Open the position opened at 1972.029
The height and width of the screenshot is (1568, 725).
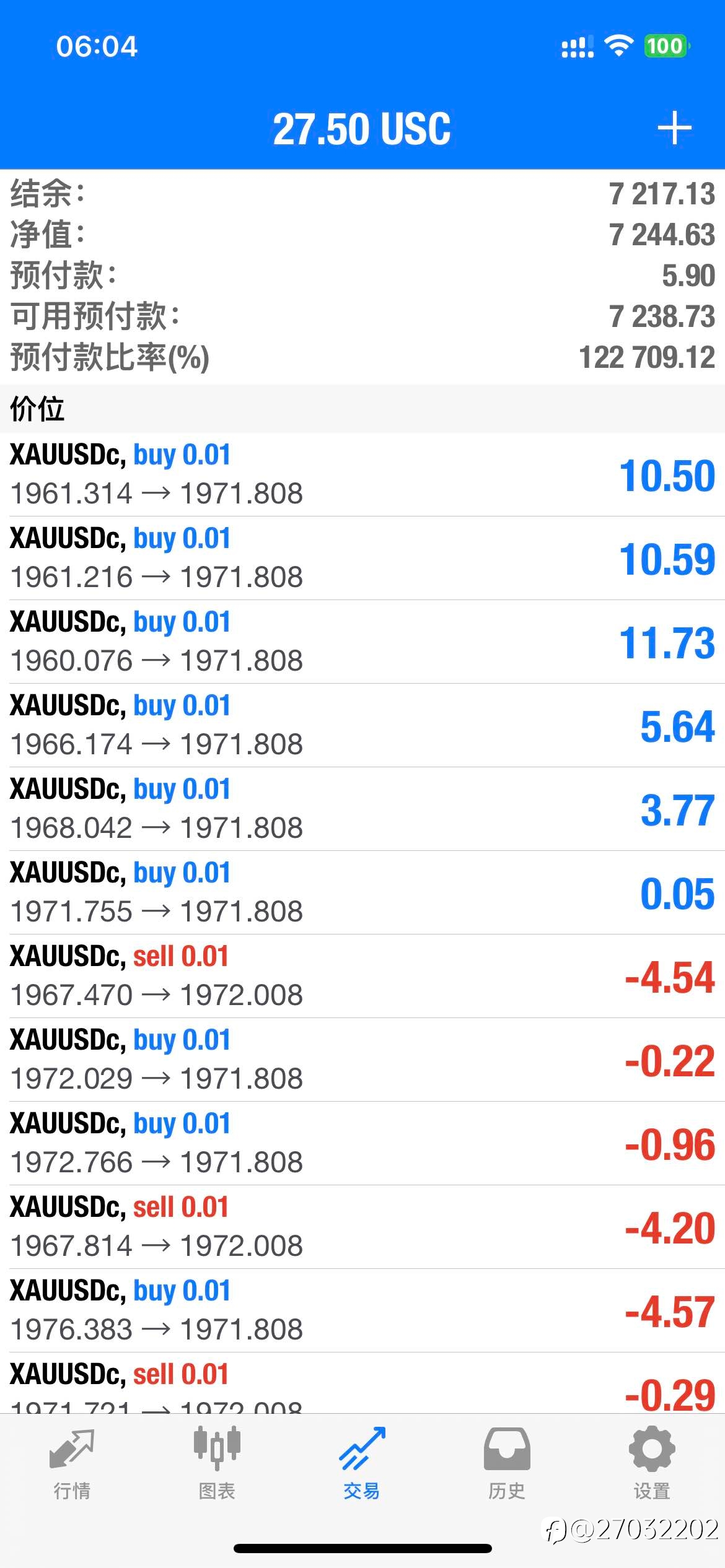pyautogui.click(x=362, y=1060)
